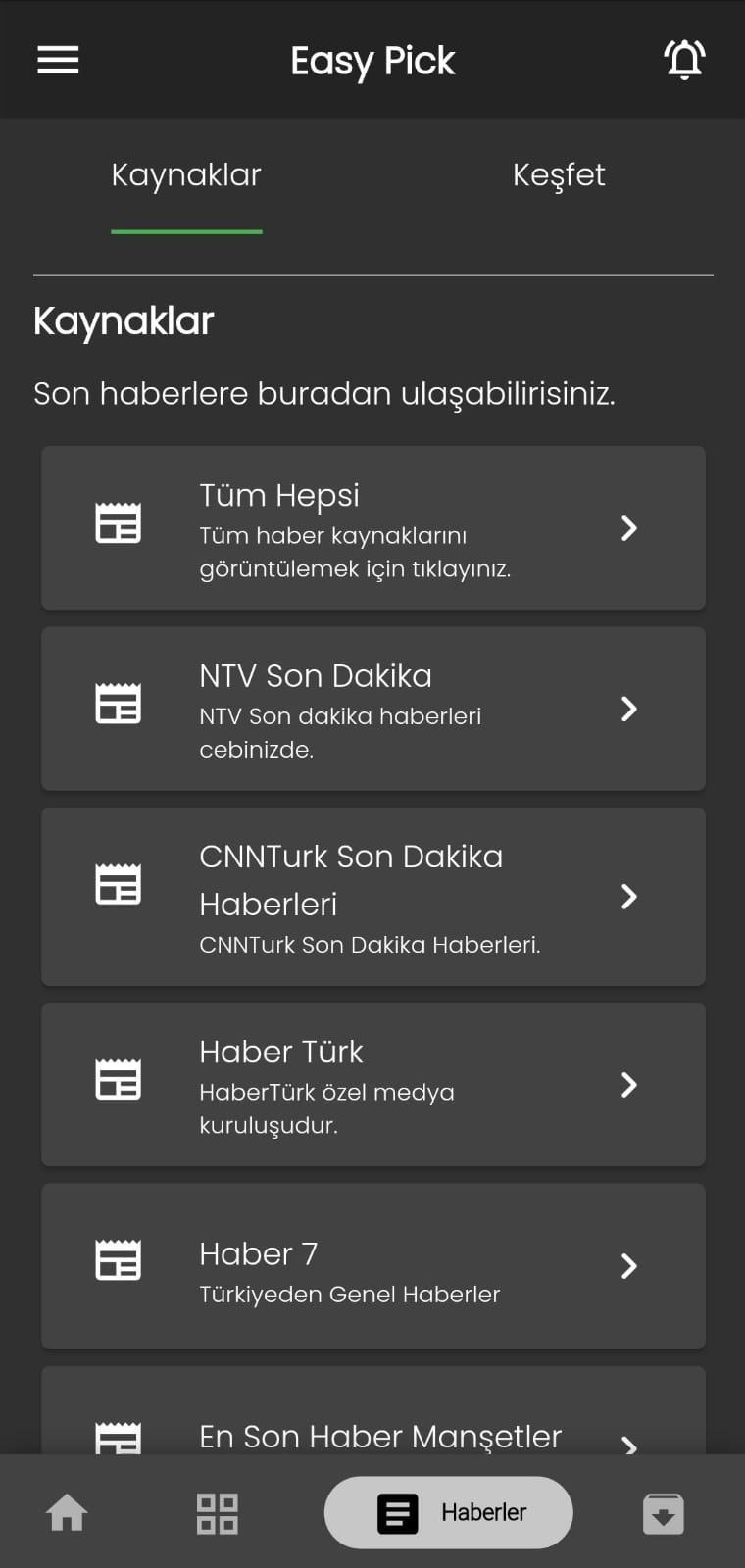745x1568 pixels.
Task: Click the news icon beside Tüm Hepsi
Action: coord(118,522)
